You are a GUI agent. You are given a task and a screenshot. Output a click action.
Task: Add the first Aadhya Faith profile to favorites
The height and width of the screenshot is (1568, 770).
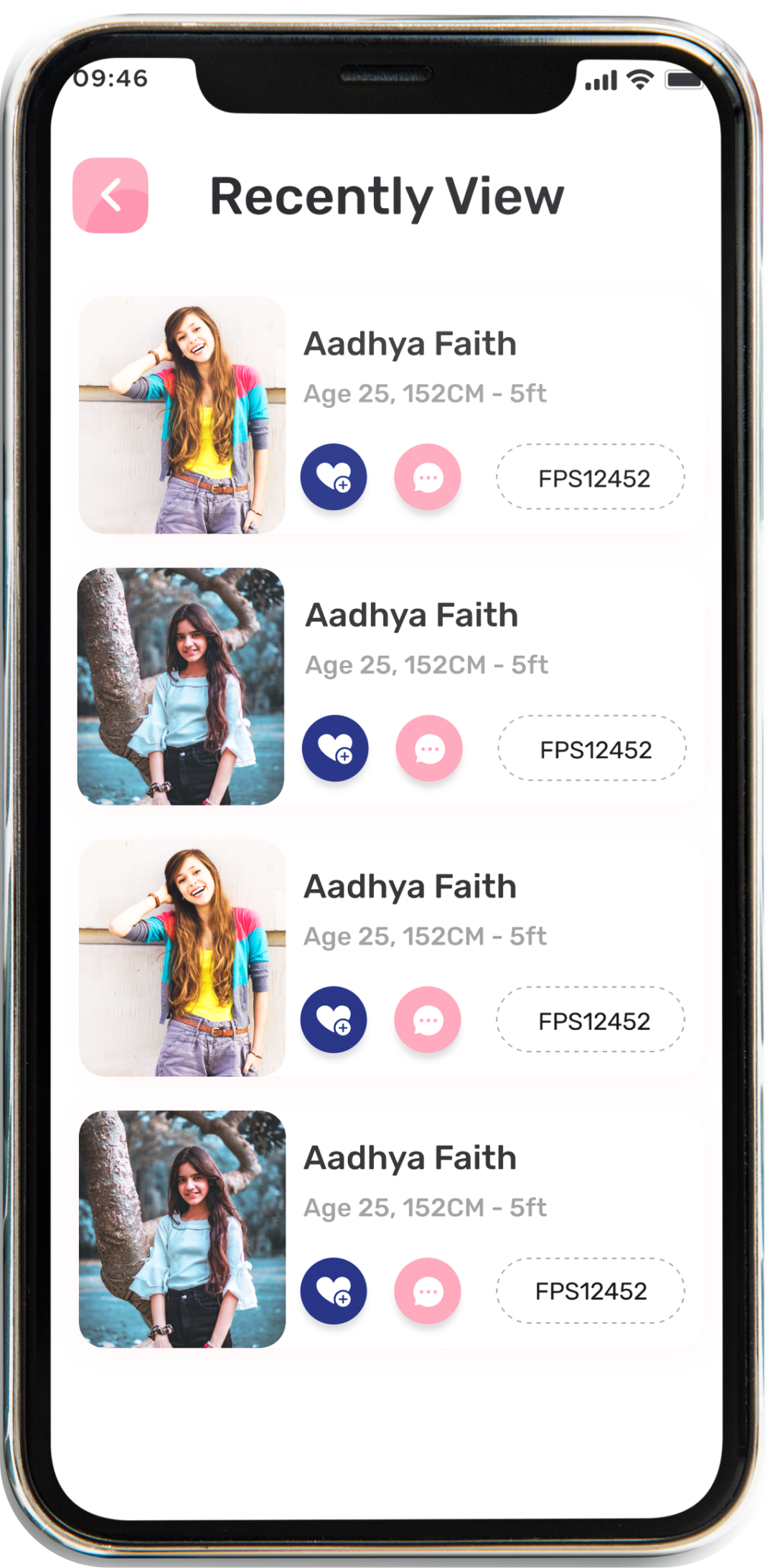pyautogui.click(x=334, y=477)
